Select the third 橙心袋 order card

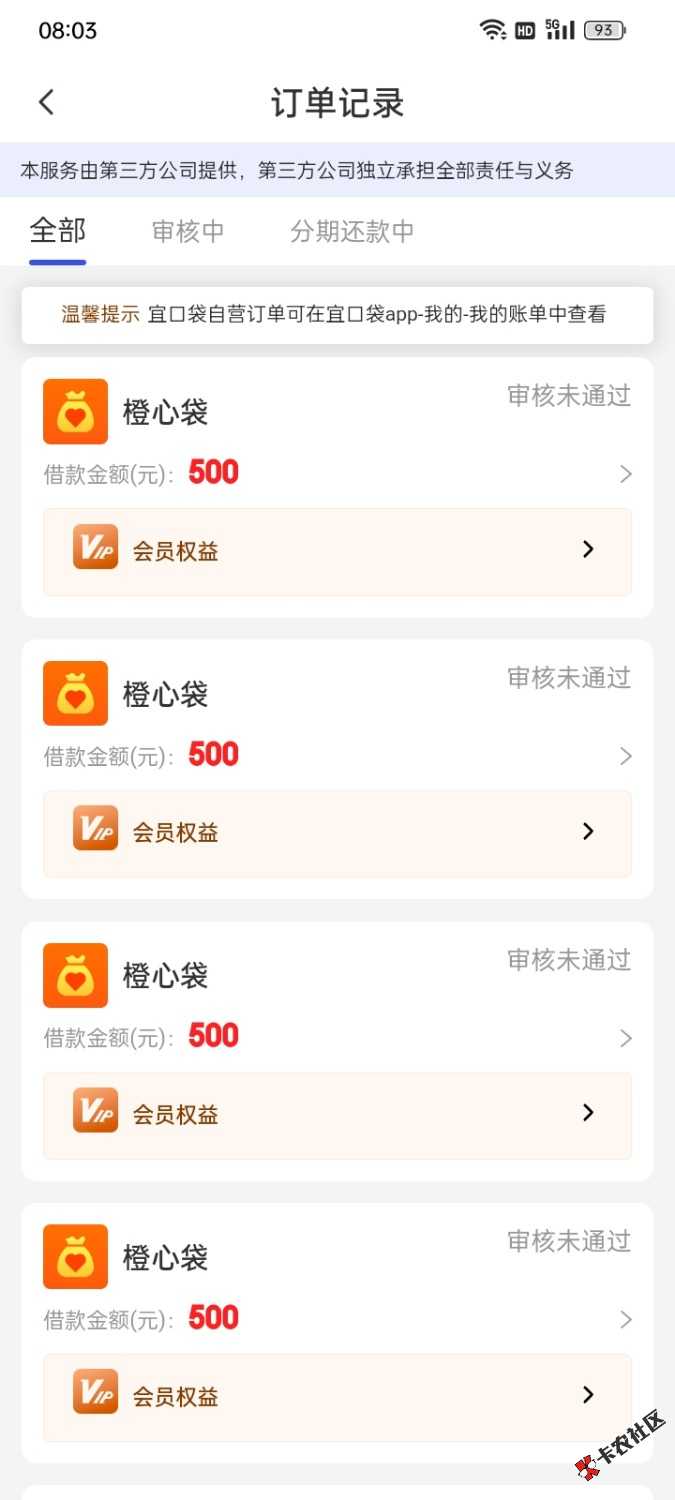click(x=336, y=1004)
